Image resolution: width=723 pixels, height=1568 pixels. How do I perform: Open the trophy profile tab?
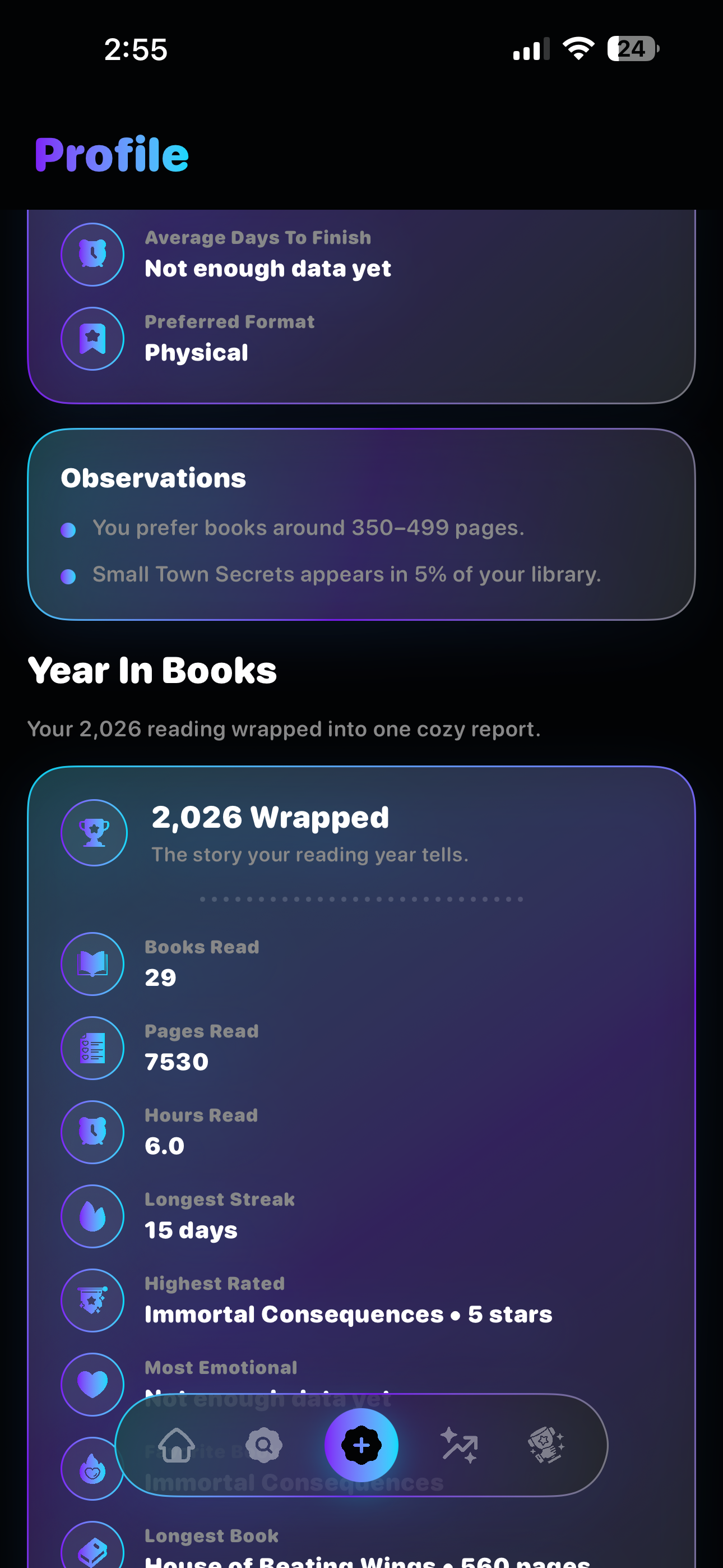click(x=546, y=1445)
